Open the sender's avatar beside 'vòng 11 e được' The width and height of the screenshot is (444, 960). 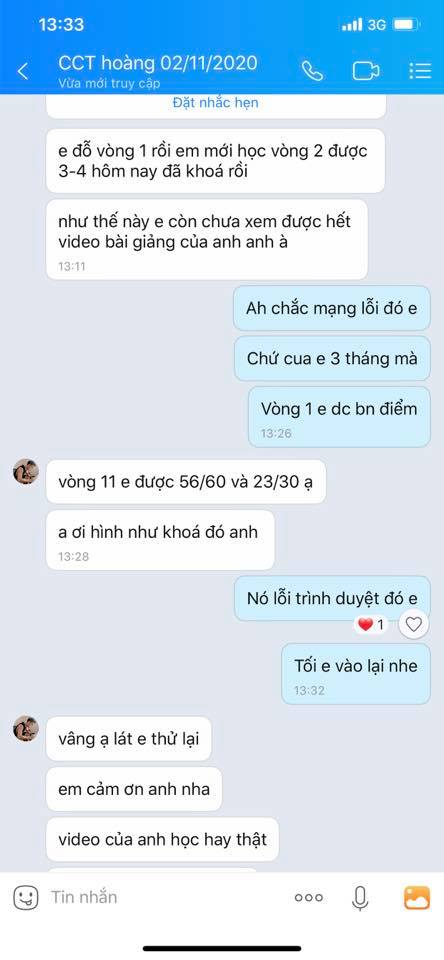(x=26, y=471)
